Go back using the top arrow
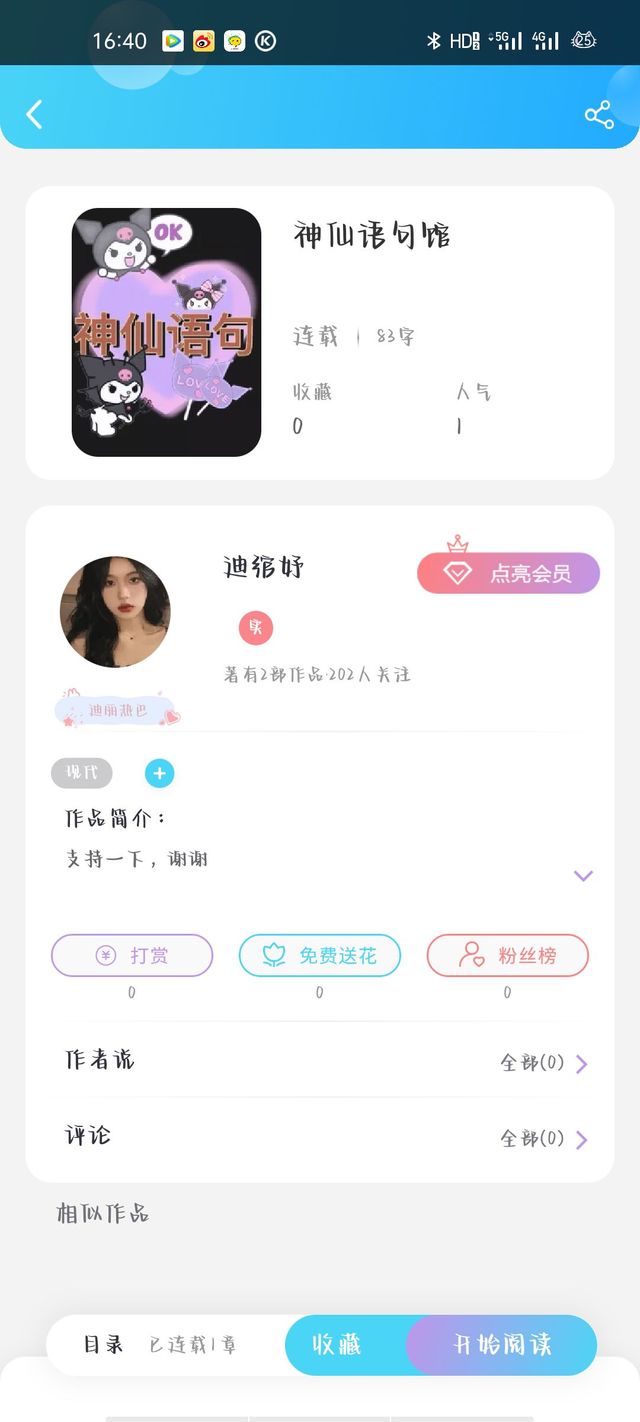The height and width of the screenshot is (1422, 640). coord(34,114)
